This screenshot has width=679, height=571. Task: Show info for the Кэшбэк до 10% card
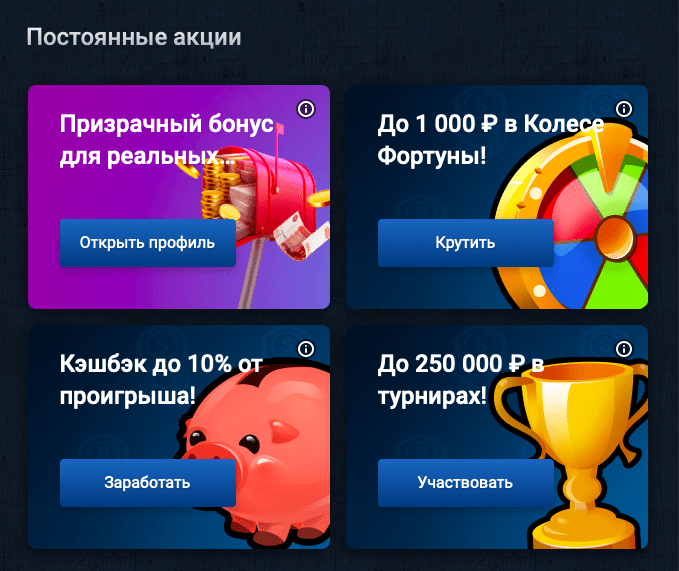(306, 349)
